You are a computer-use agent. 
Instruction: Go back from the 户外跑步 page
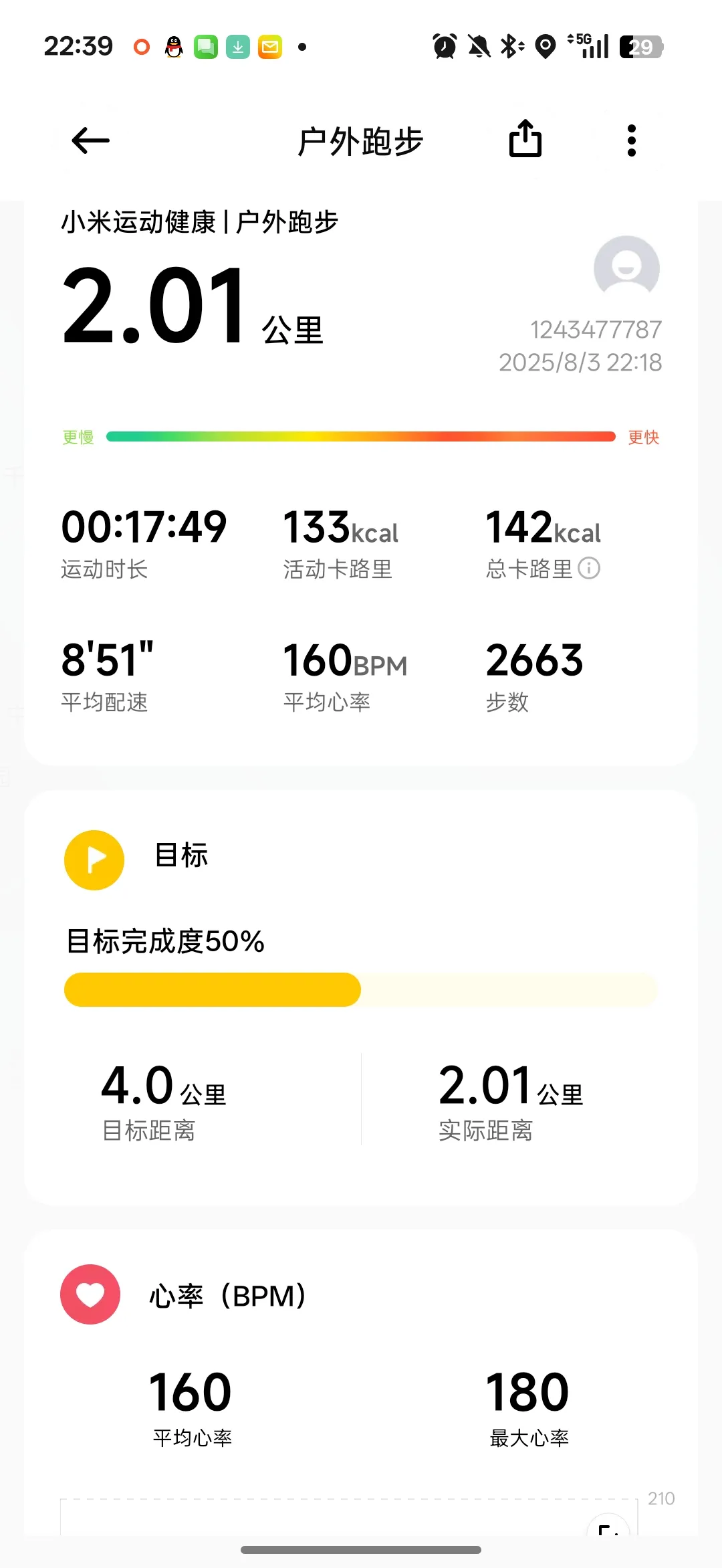coord(90,140)
